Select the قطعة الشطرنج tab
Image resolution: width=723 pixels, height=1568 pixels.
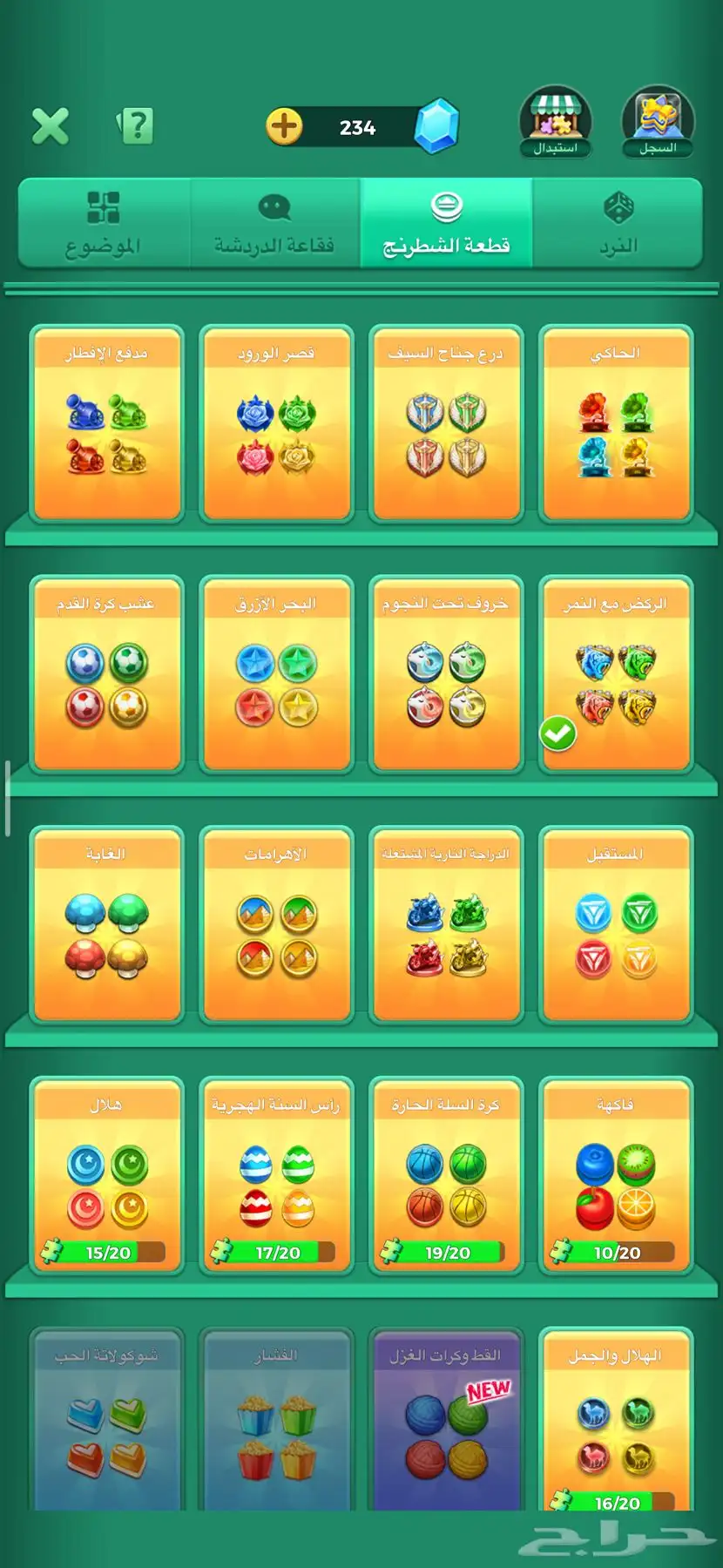tap(446, 224)
